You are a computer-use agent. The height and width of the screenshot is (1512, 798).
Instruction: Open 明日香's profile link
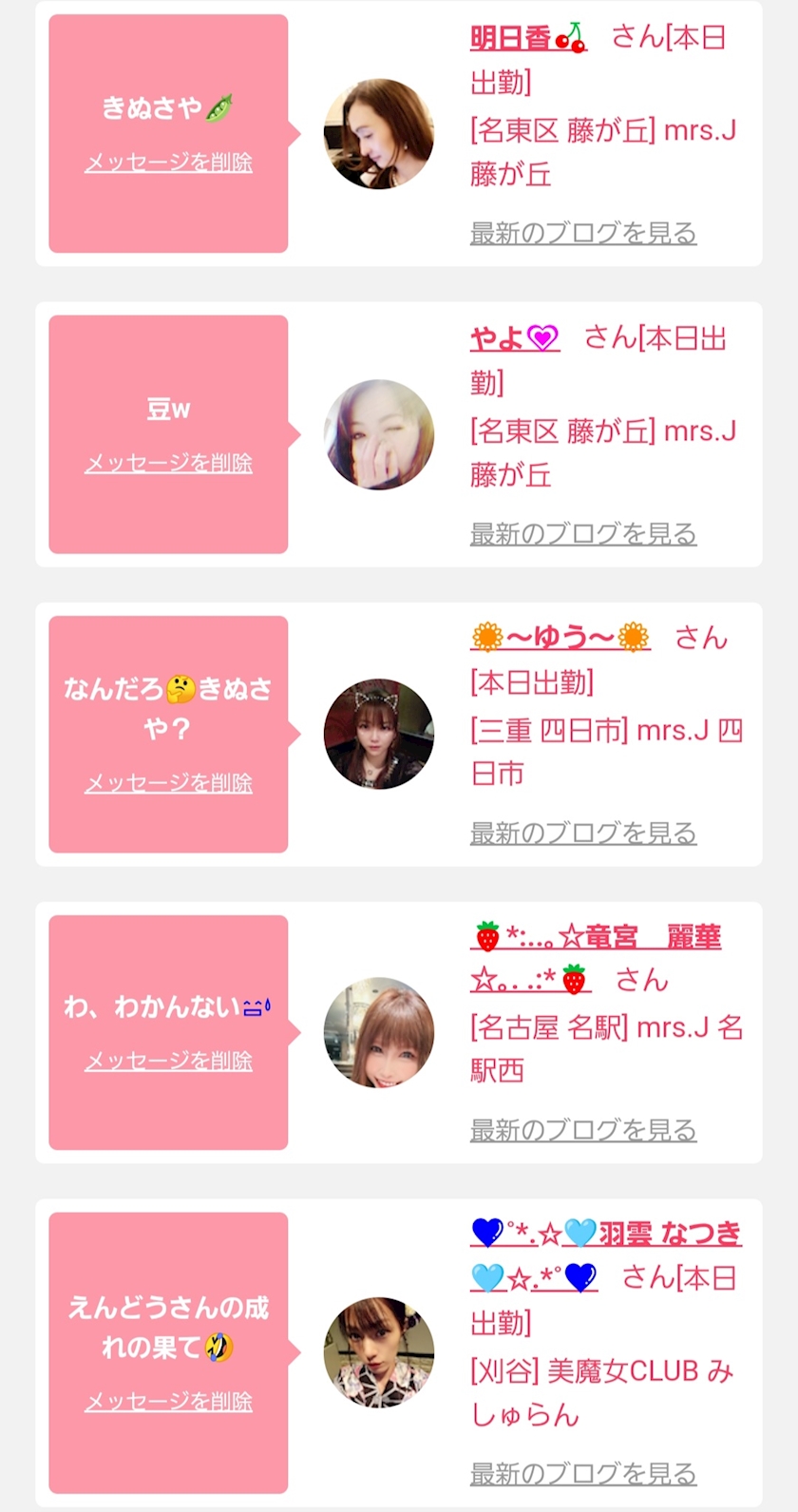point(528,38)
